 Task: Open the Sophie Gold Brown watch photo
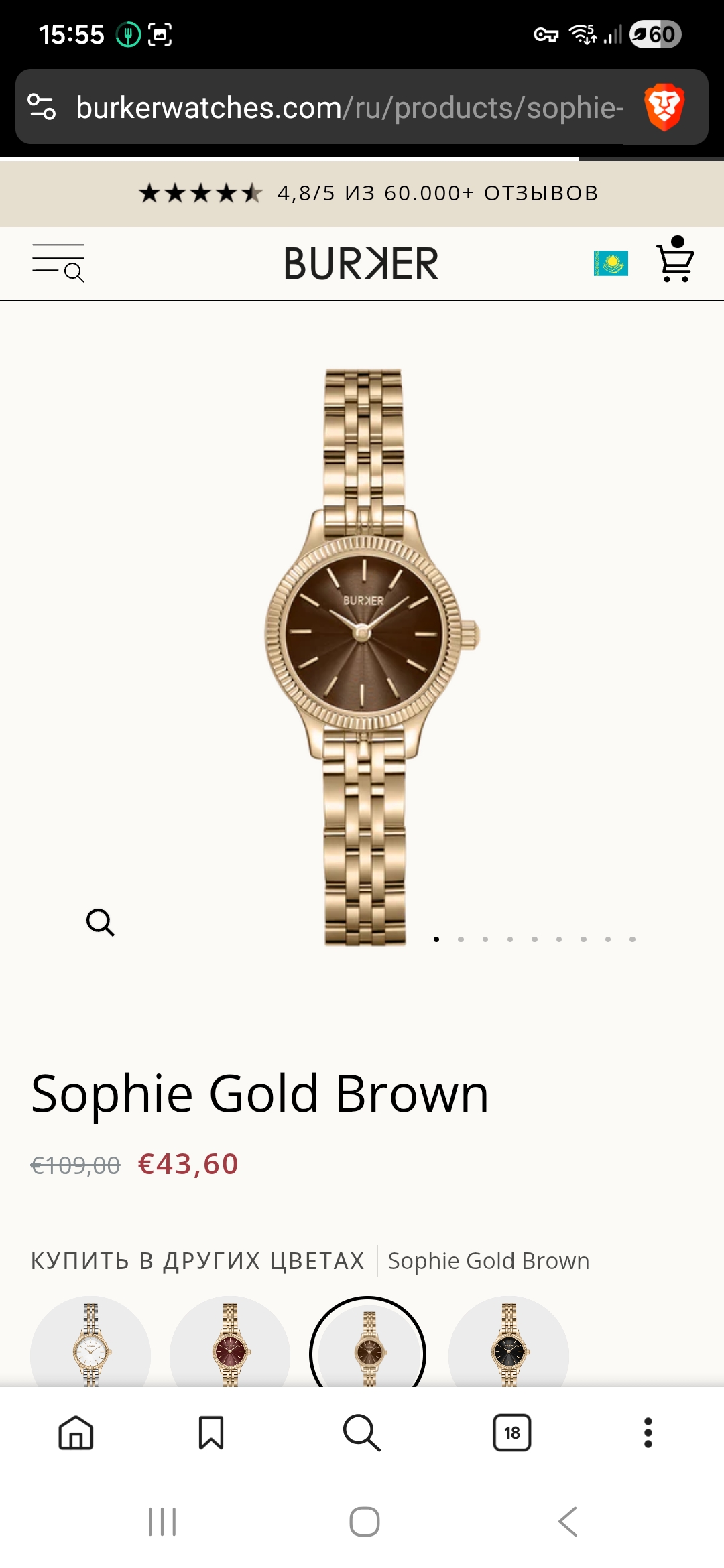(x=367, y=657)
